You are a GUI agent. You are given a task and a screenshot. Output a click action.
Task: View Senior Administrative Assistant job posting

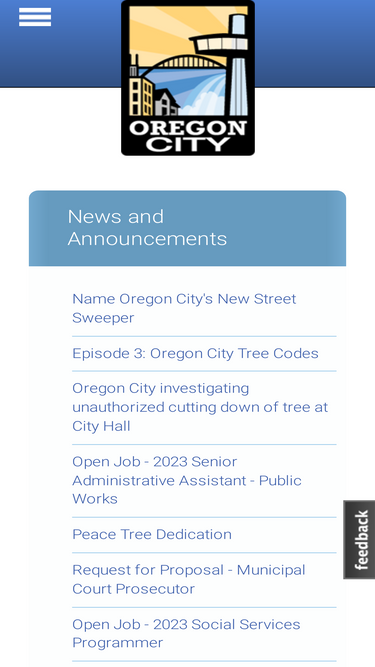coord(187,480)
